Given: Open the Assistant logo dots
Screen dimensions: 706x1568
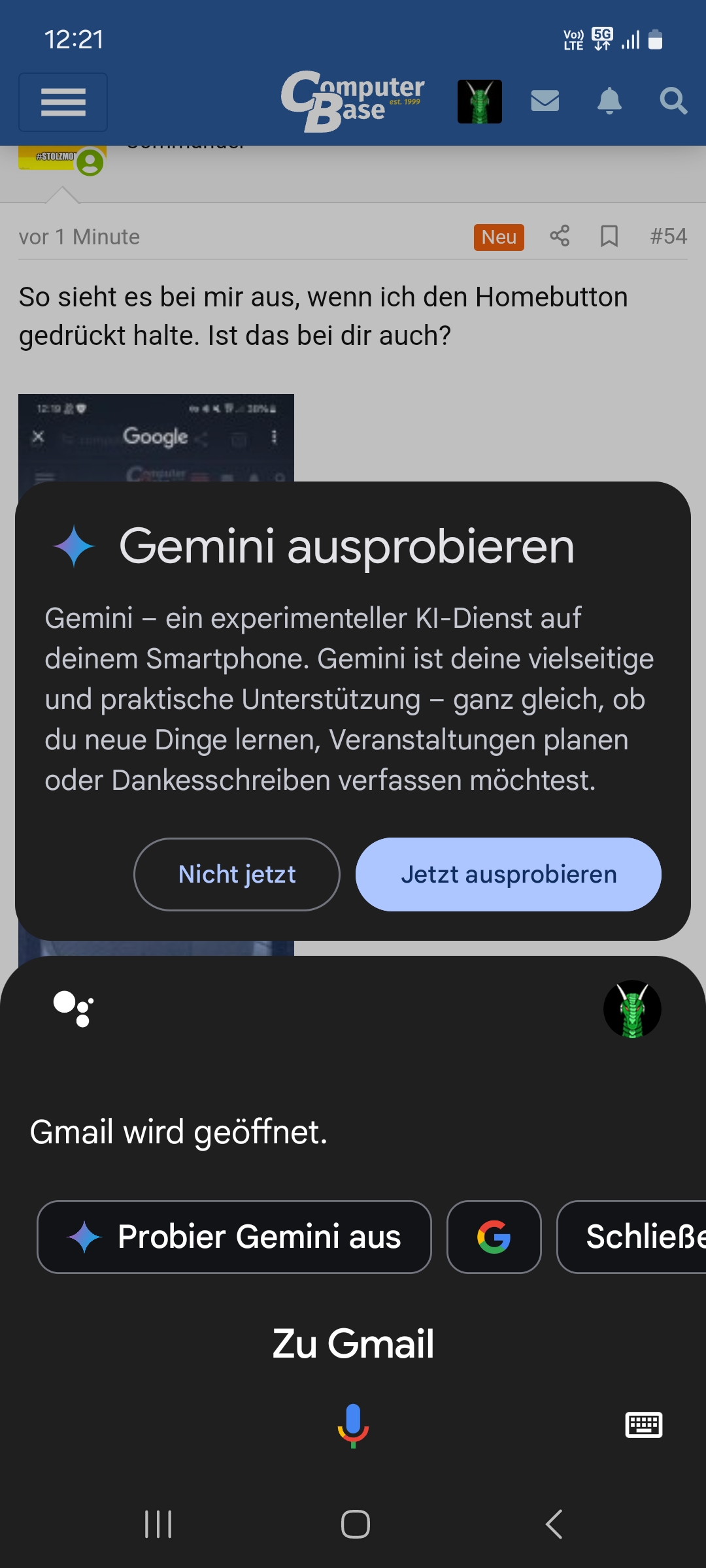Looking at the screenshot, I should [73, 1009].
